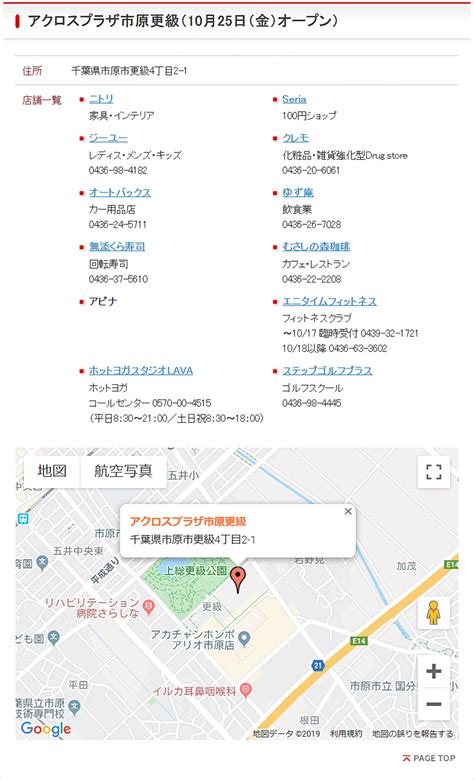Open 地図の誤りを報告する link

click(x=412, y=734)
